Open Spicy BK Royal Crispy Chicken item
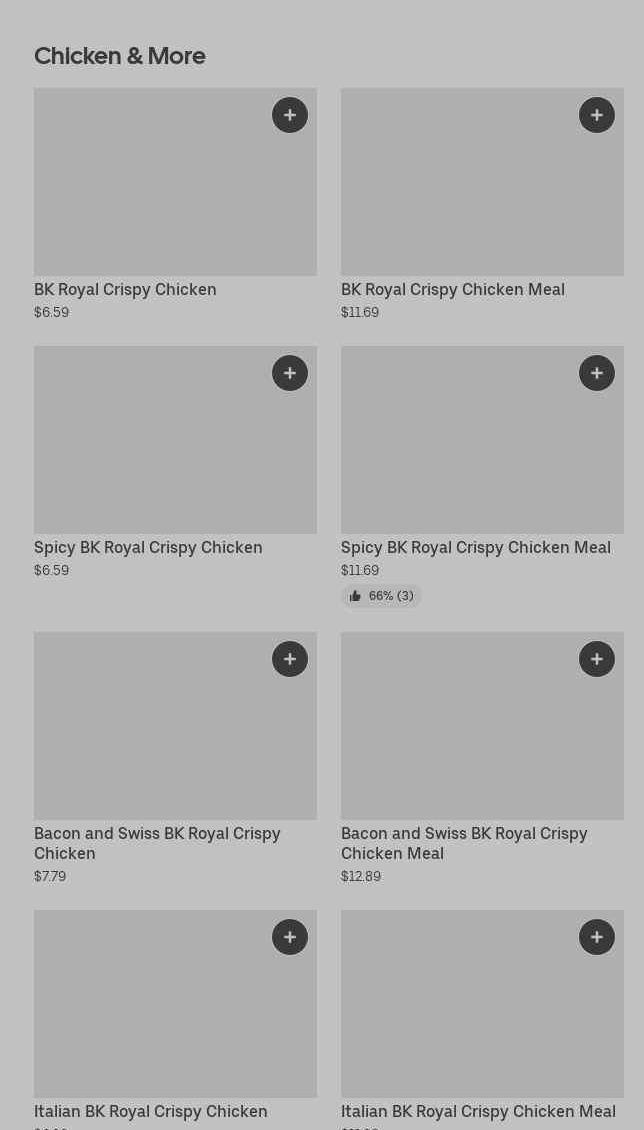 [x=150, y=450]
